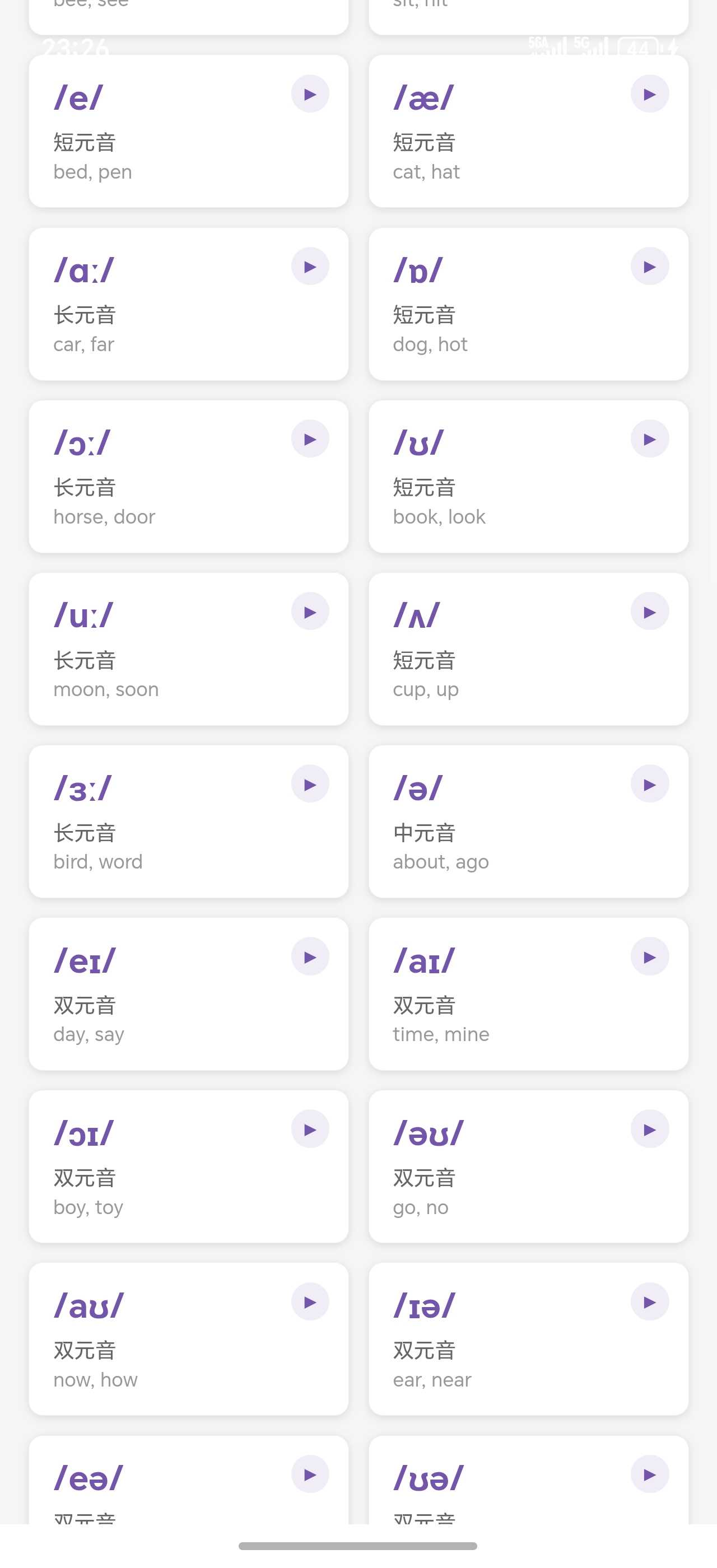Play the /uː/ sound for moon, soon
Screen dimensions: 717x1568
[310, 612]
